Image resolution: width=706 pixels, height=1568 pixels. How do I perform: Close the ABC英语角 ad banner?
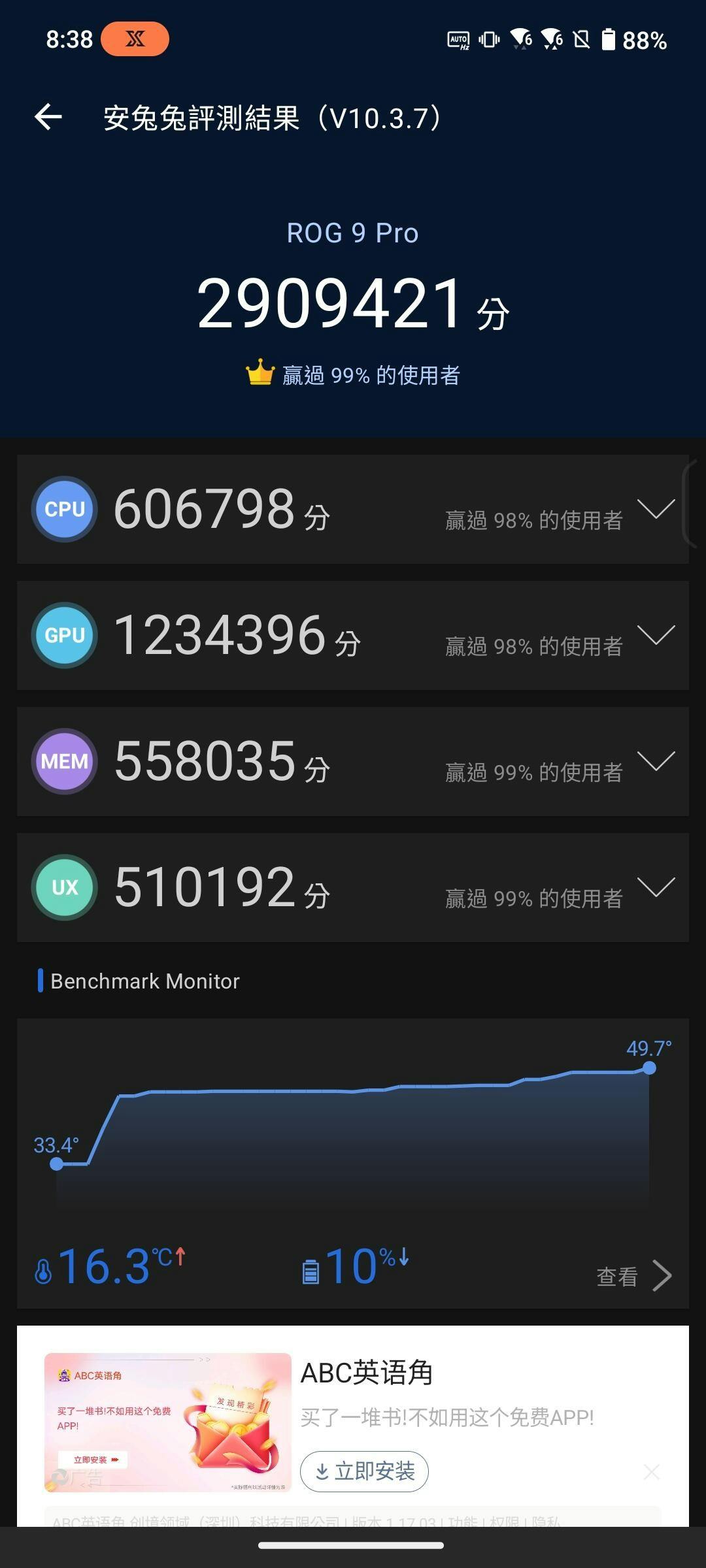tap(651, 1471)
